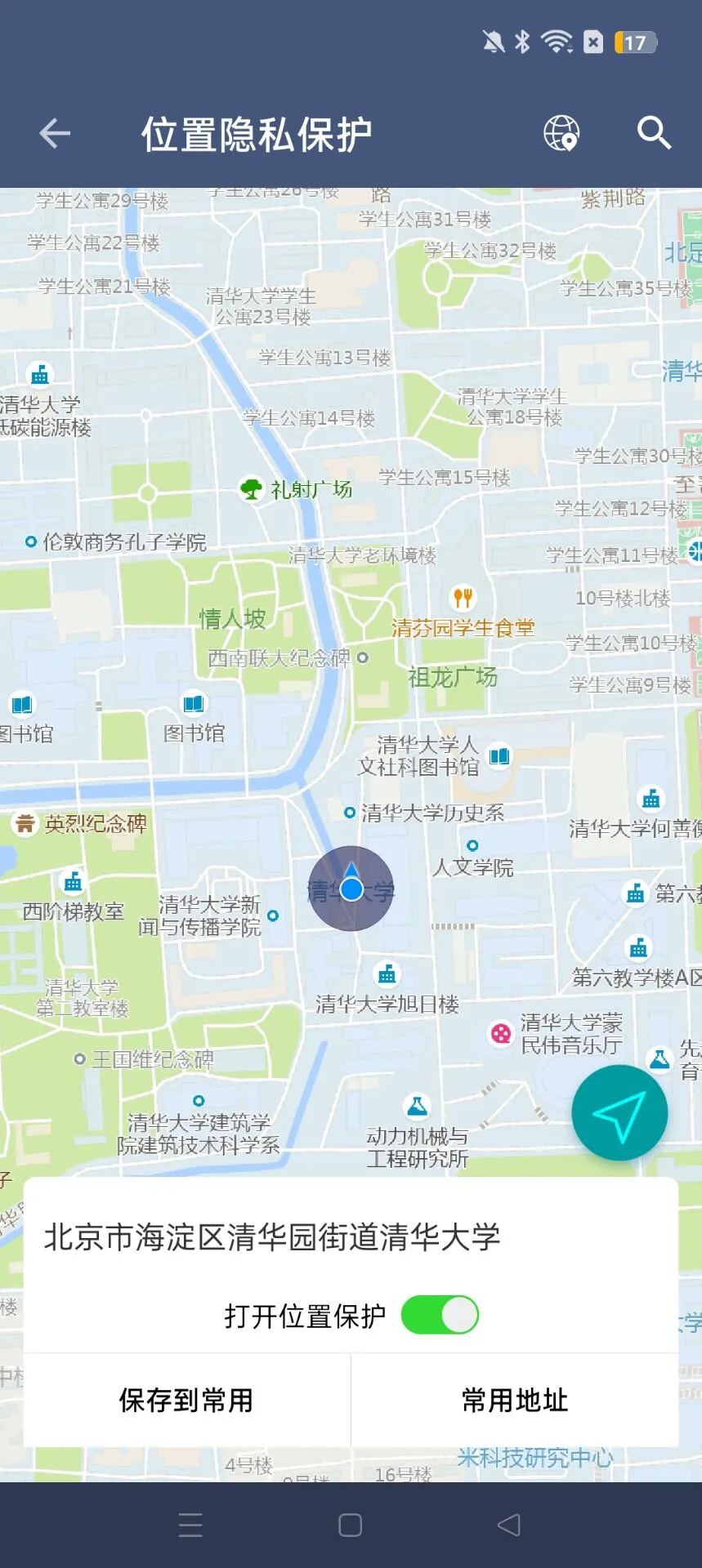Tap the address 北京市海淀区清华园街道清华大学
This screenshot has width=702, height=1568.
(x=275, y=1238)
